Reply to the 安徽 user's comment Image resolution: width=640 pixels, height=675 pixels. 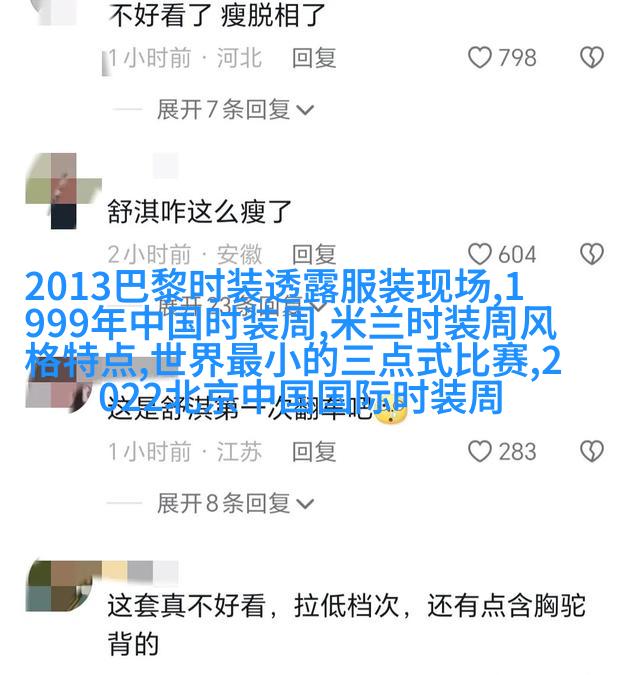click(314, 254)
